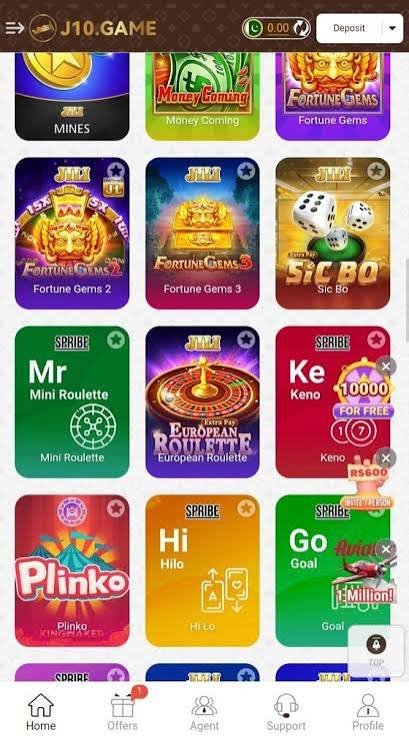Go to the Agent tab

(204, 711)
